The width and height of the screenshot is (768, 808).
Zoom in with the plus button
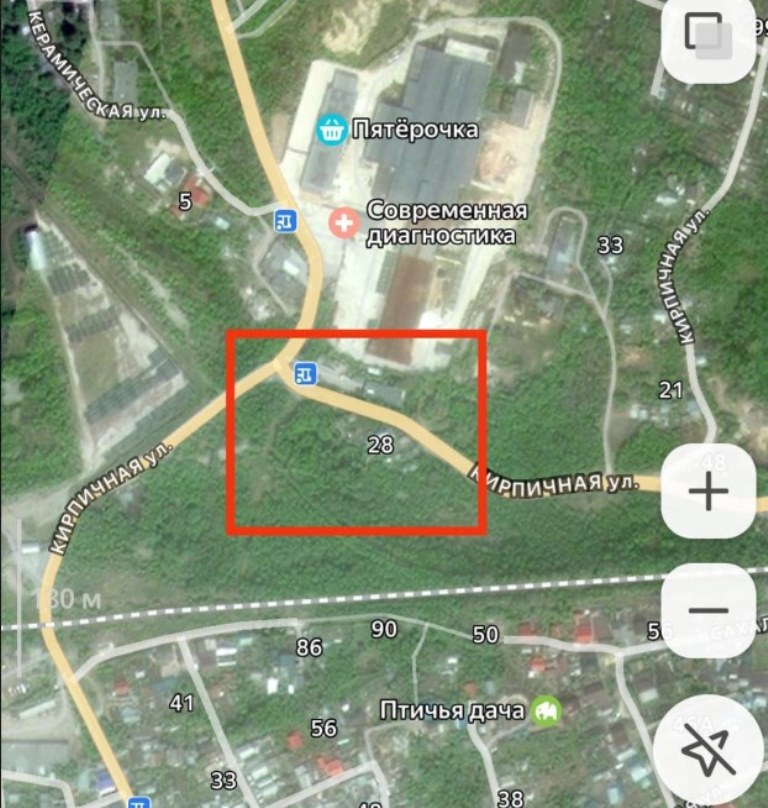708,491
